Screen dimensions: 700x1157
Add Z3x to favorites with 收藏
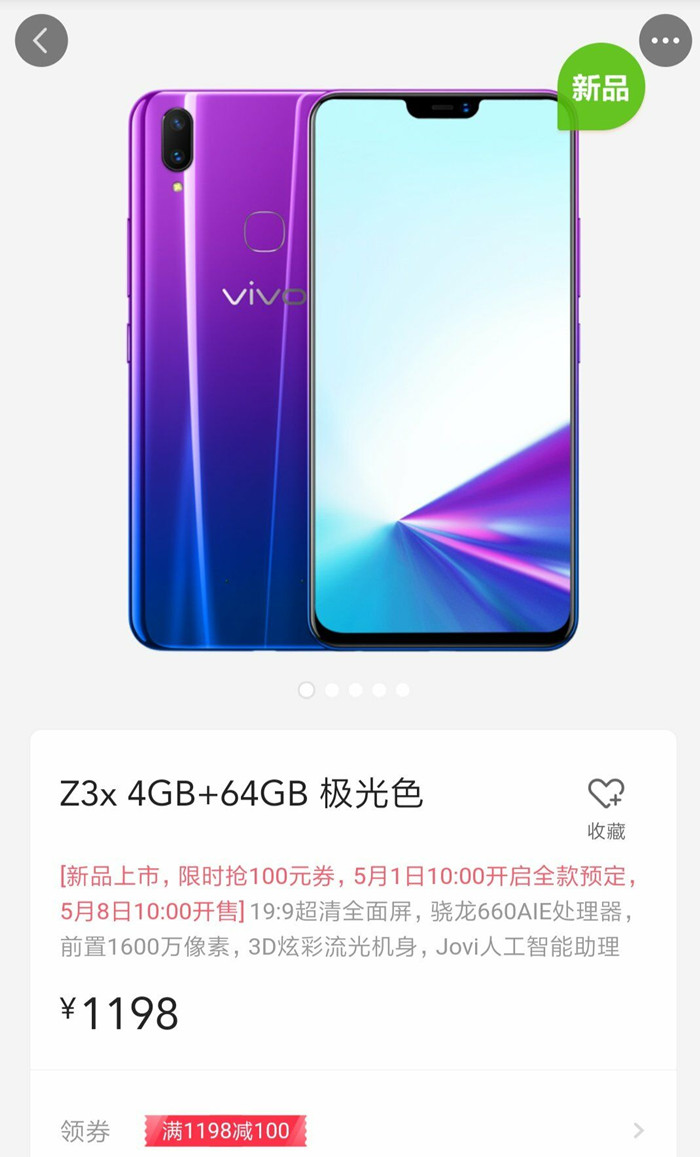click(606, 807)
